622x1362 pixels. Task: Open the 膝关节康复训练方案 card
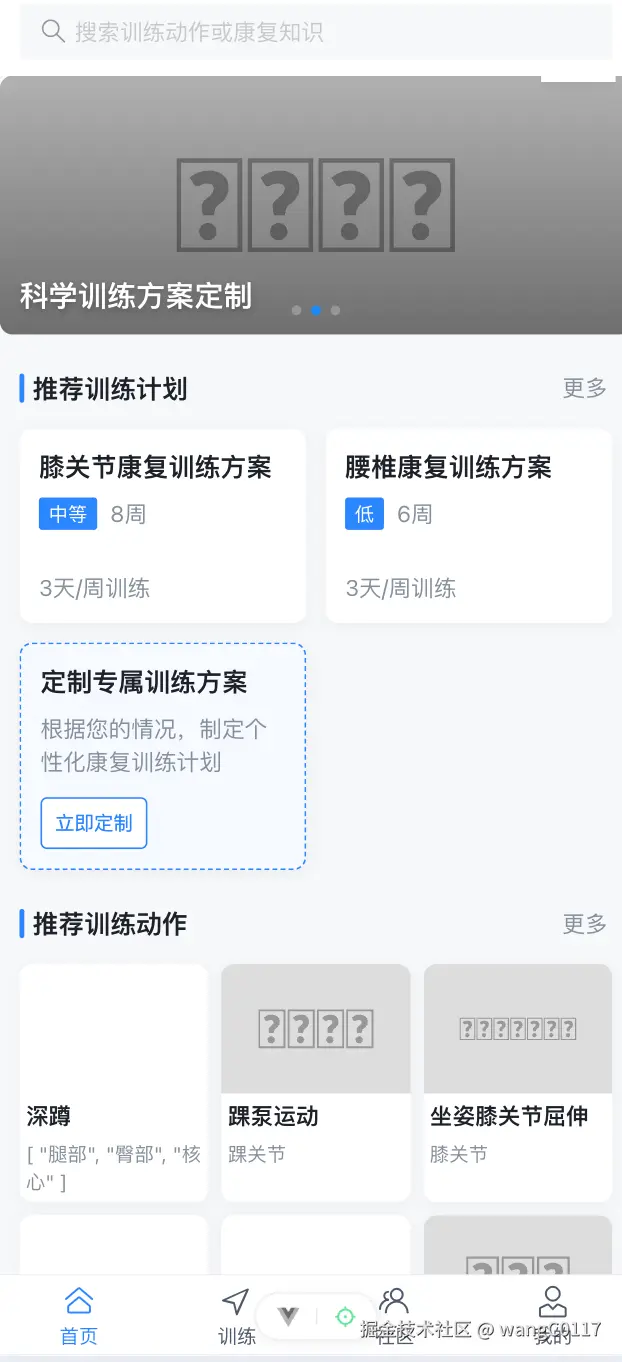(x=163, y=526)
